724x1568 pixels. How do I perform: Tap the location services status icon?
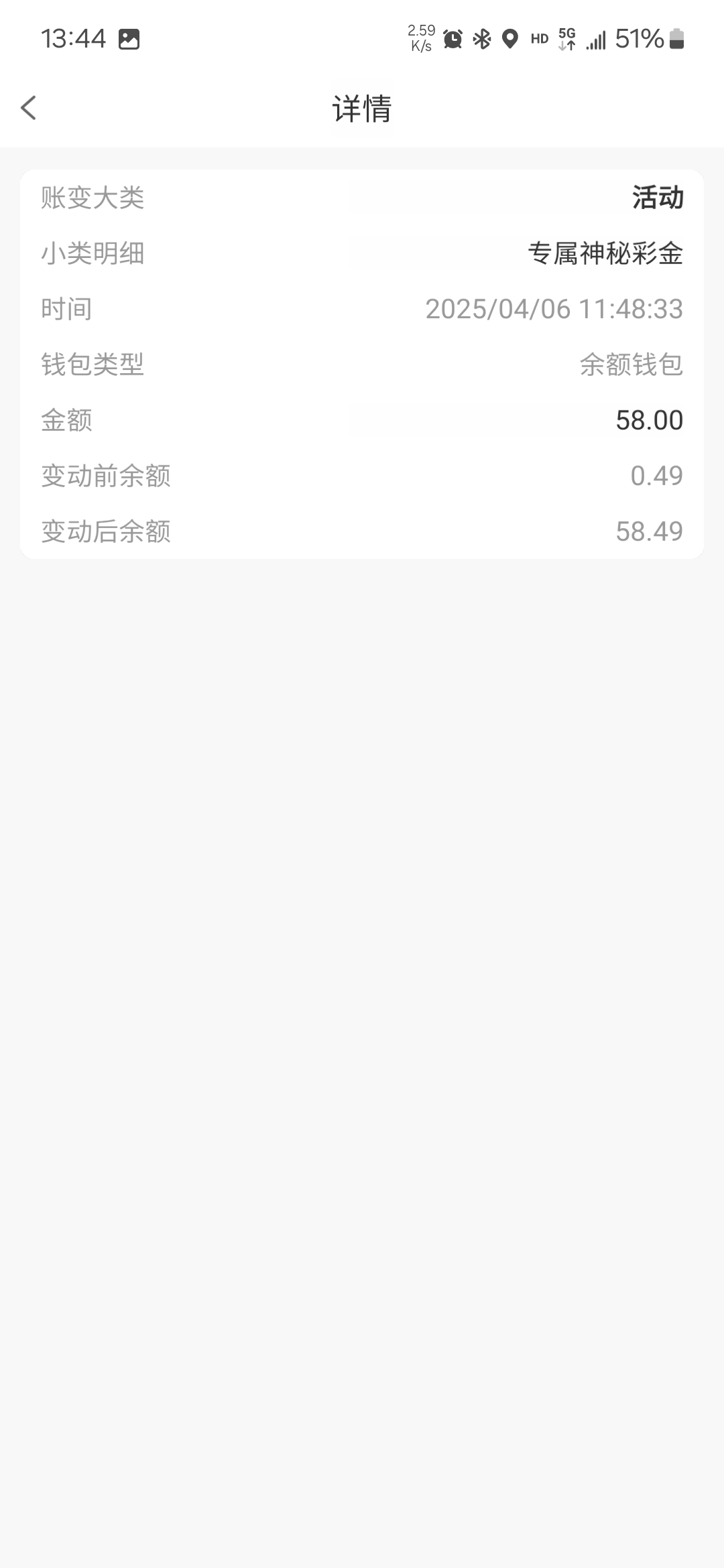510,40
